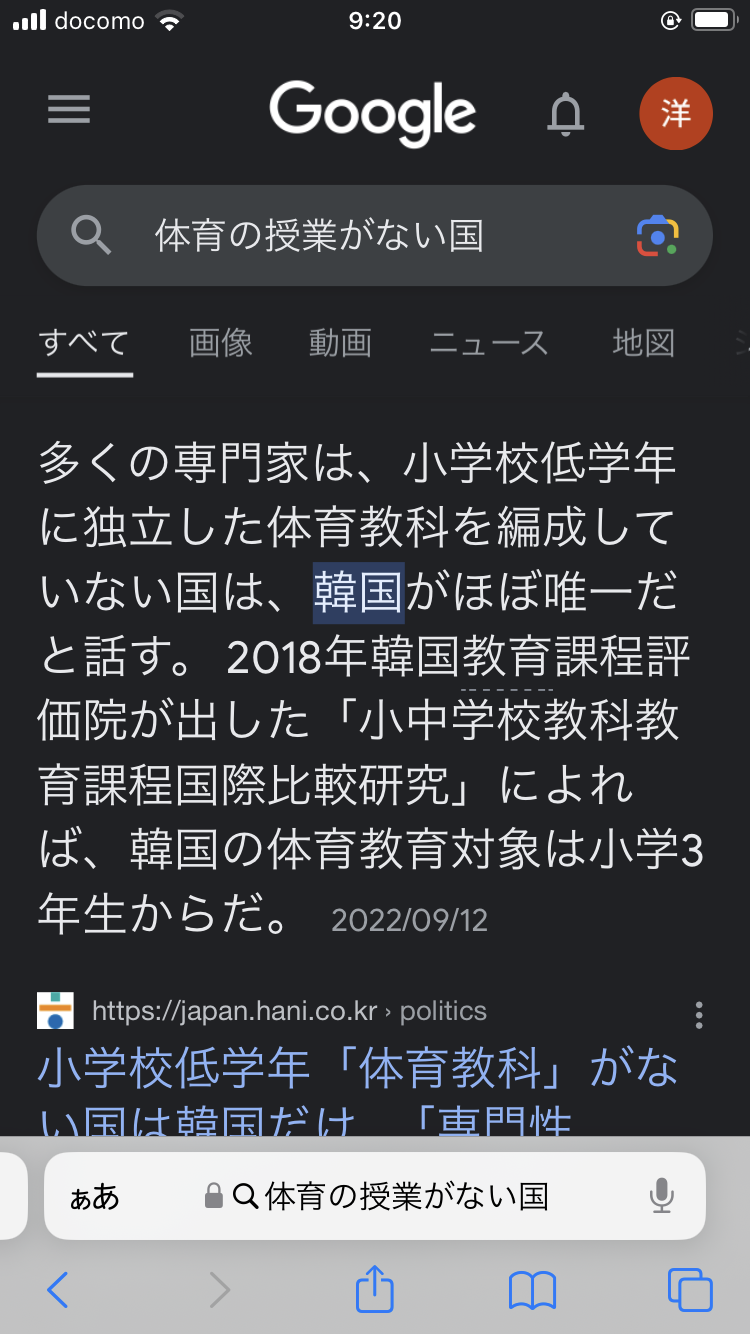Share this page from Safari toolbar
Viewport: 750px width, 1334px height.
[375, 1289]
